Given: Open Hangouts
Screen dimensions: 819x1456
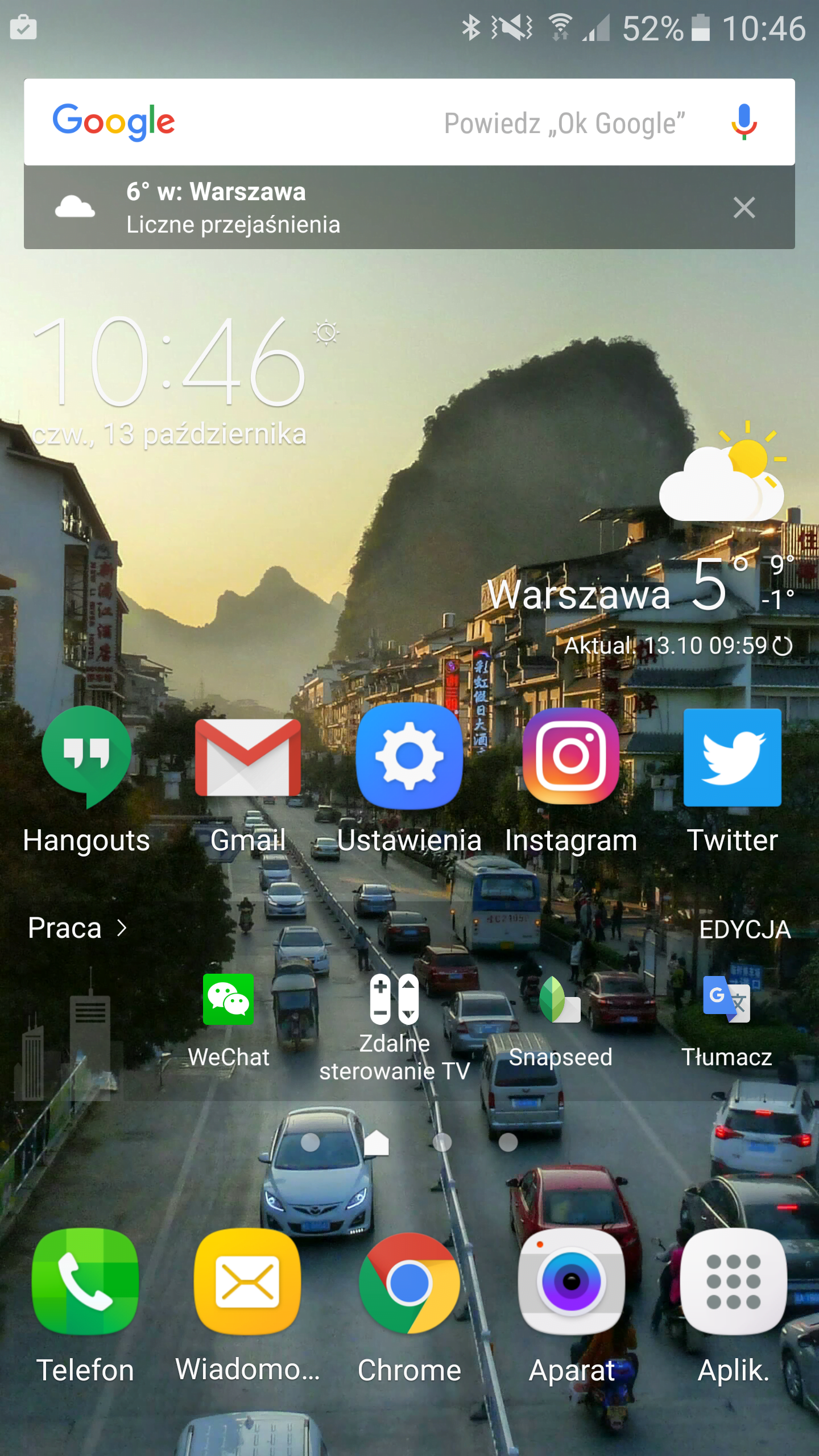Looking at the screenshot, I should click(86, 780).
